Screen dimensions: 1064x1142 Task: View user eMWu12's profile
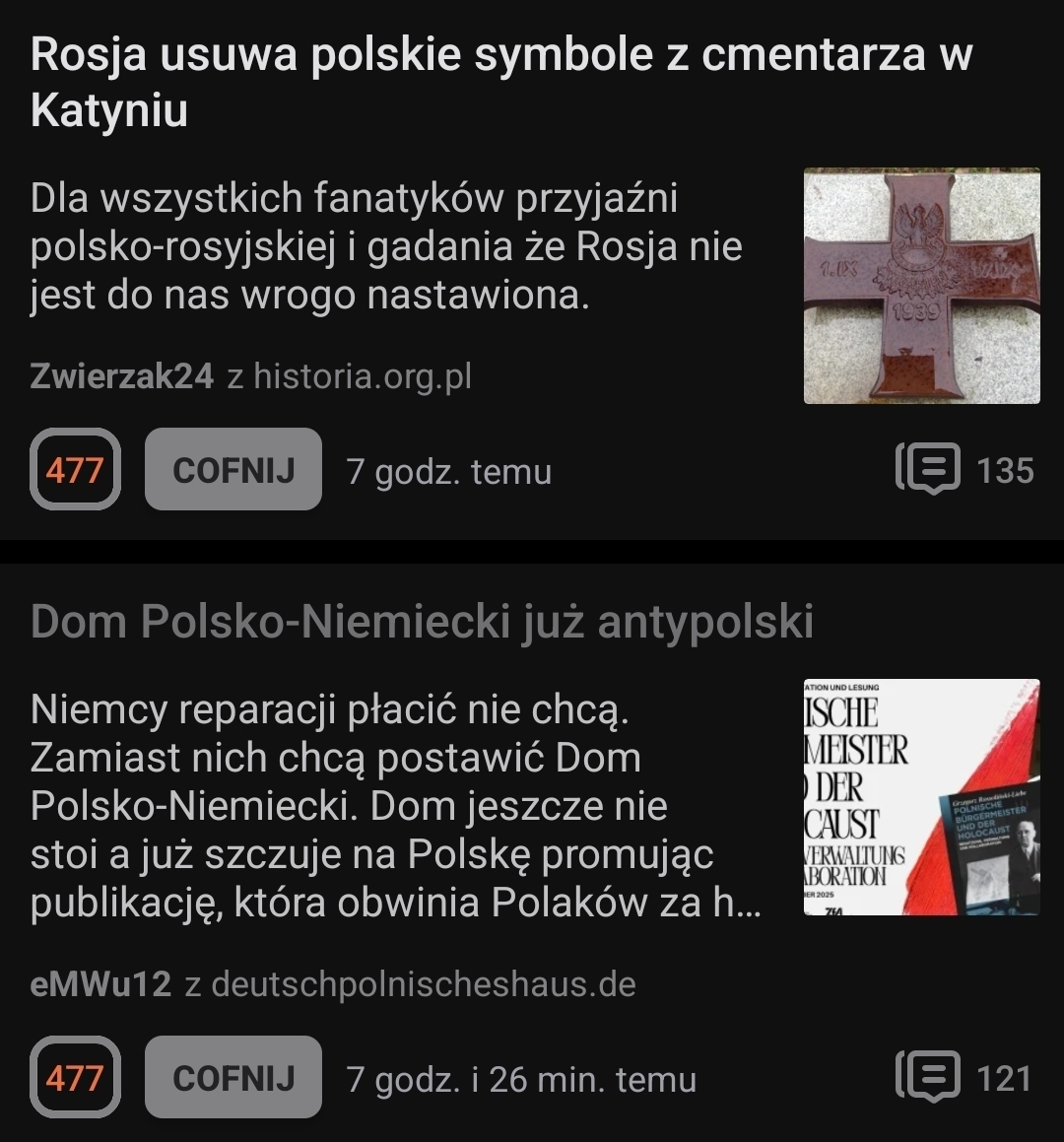(x=100, y=984)
